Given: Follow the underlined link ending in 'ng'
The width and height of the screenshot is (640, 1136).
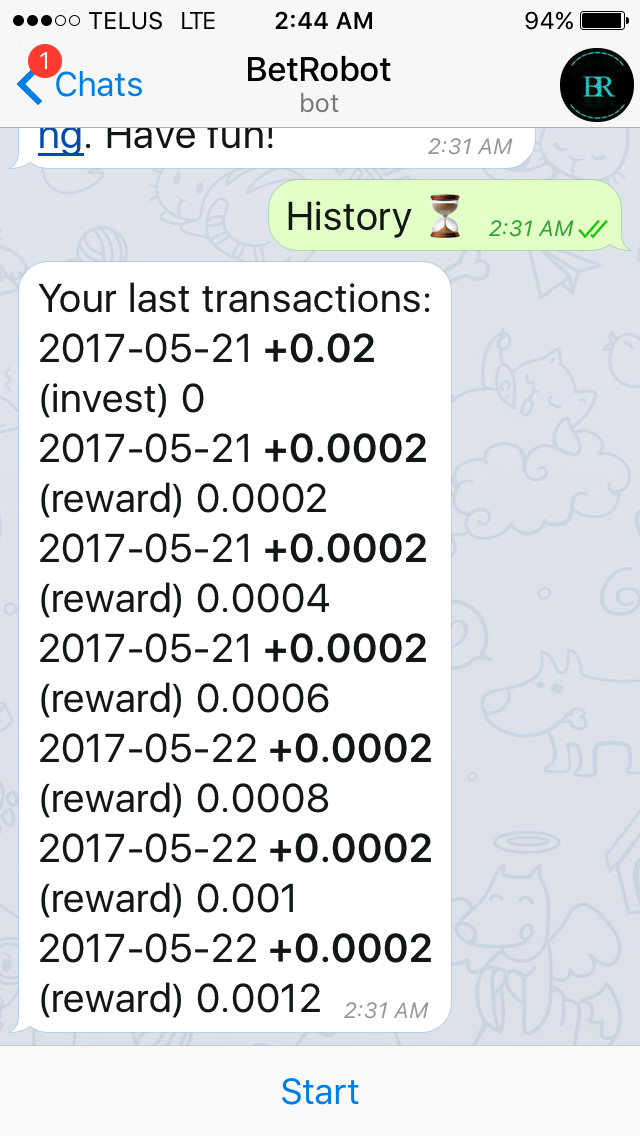Looking at the screenshot, I should click(61, 138).
